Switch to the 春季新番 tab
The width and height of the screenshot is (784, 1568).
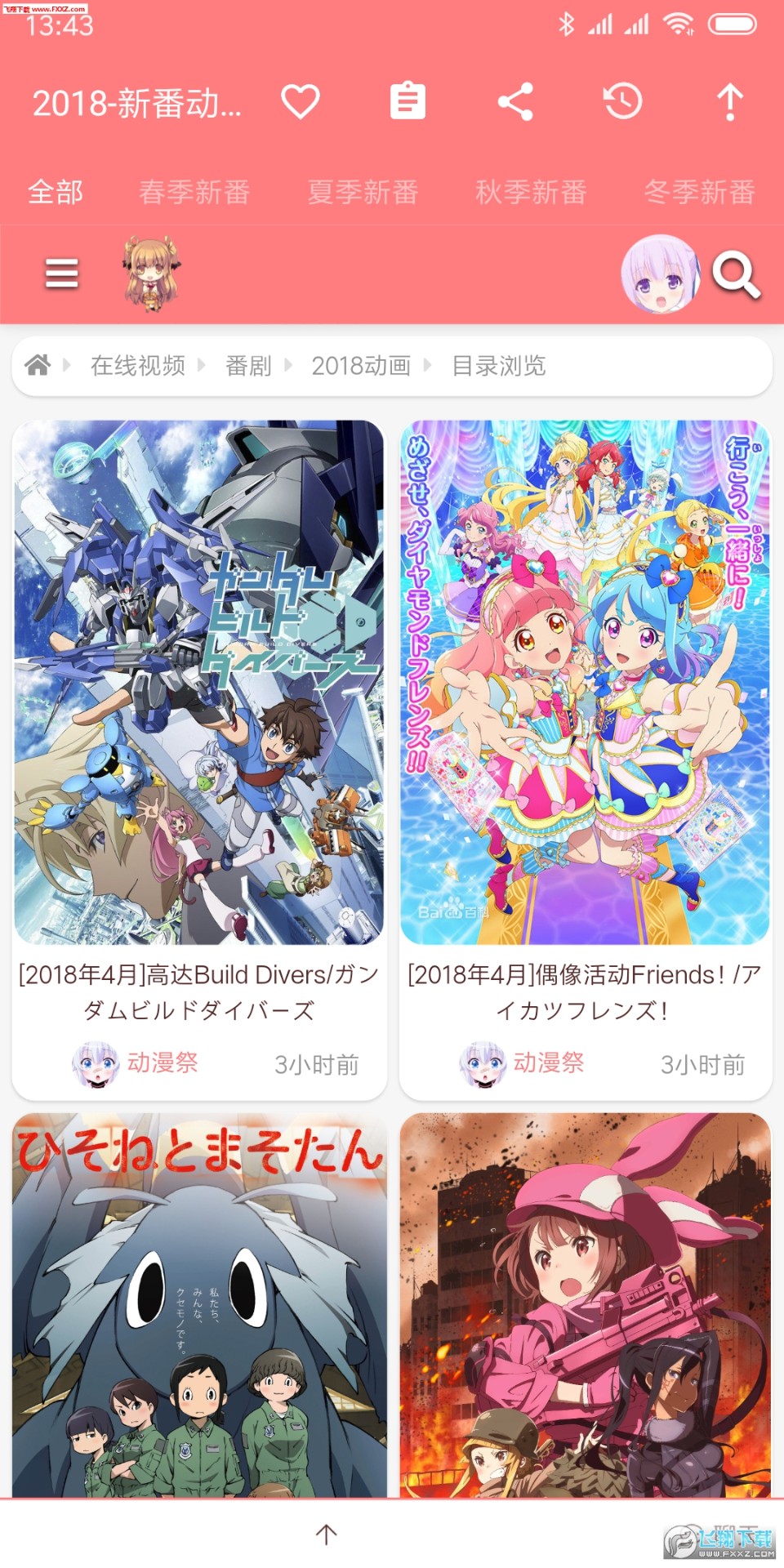pyautogui.click(x=194, y=193)
